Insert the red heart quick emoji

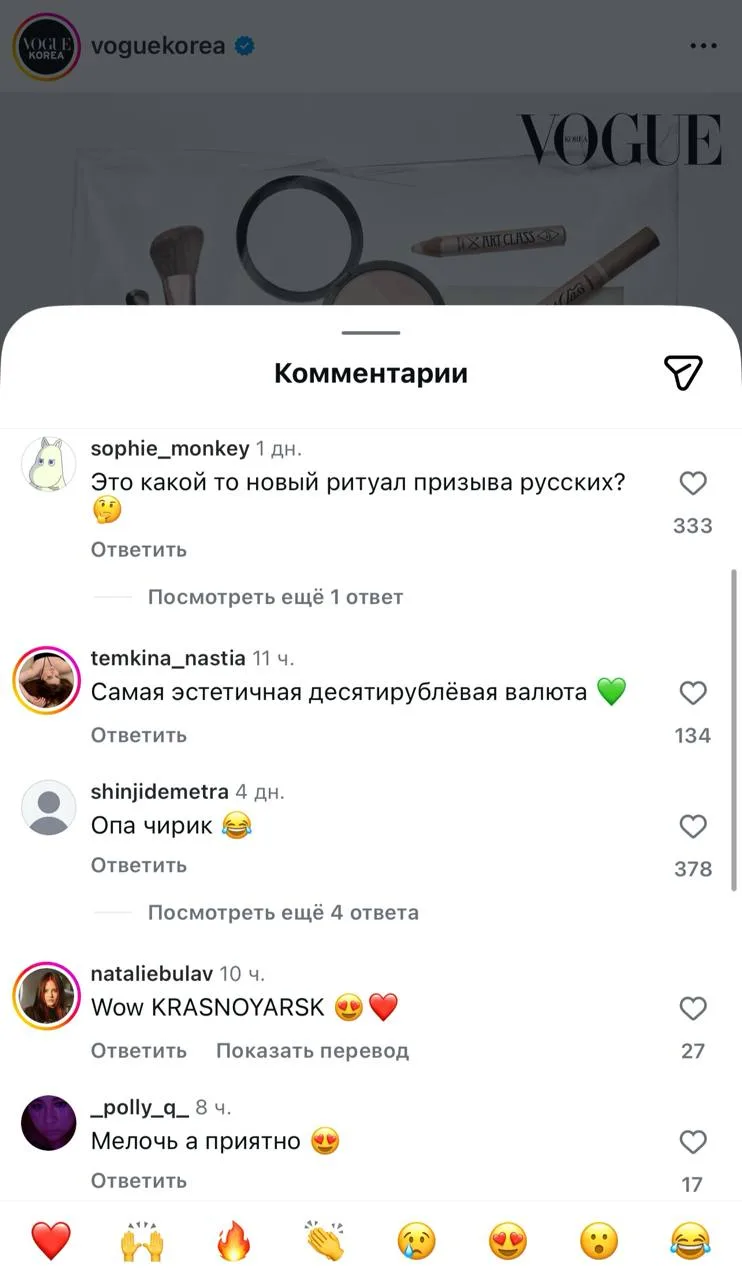pyautogui.click(x=50, y=1241)
